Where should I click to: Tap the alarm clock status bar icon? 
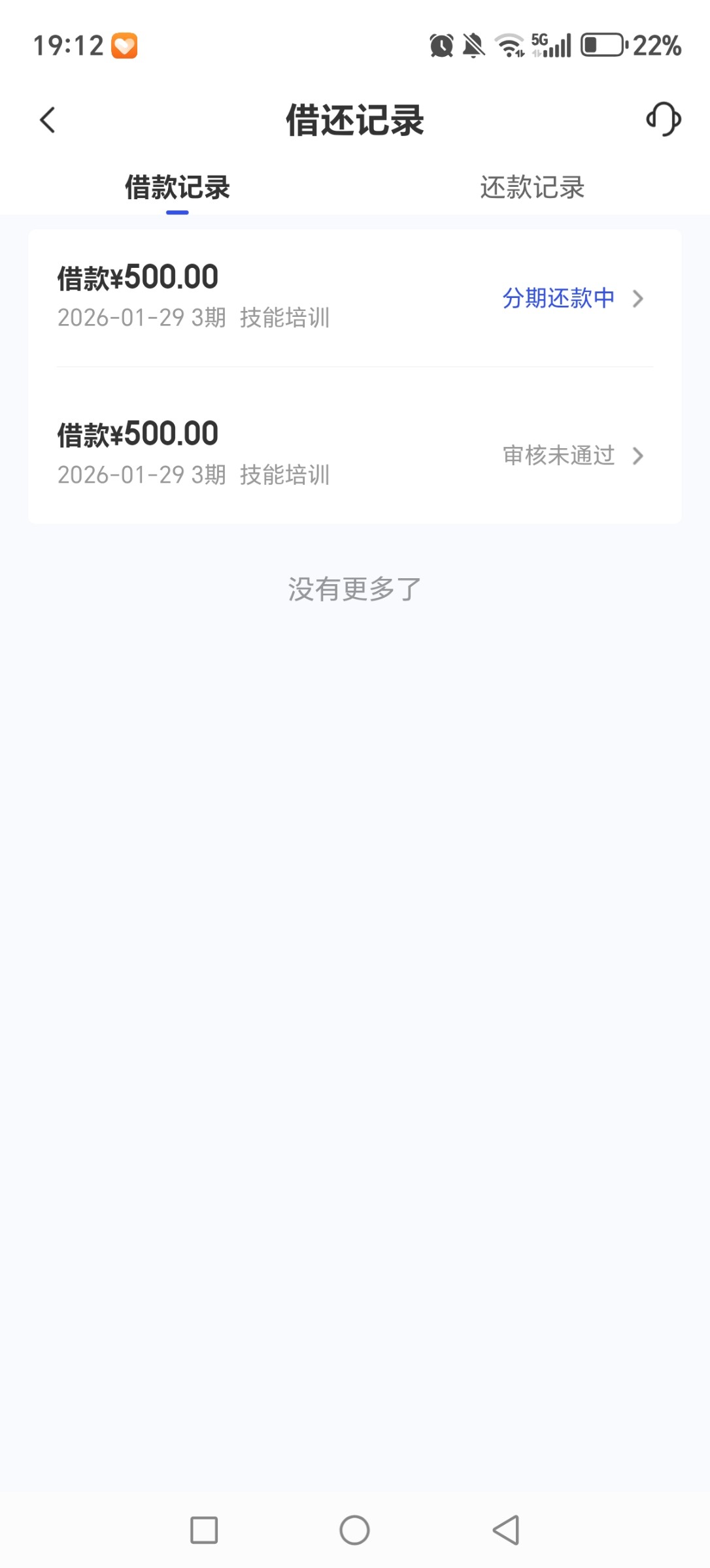tap(442, 44)
